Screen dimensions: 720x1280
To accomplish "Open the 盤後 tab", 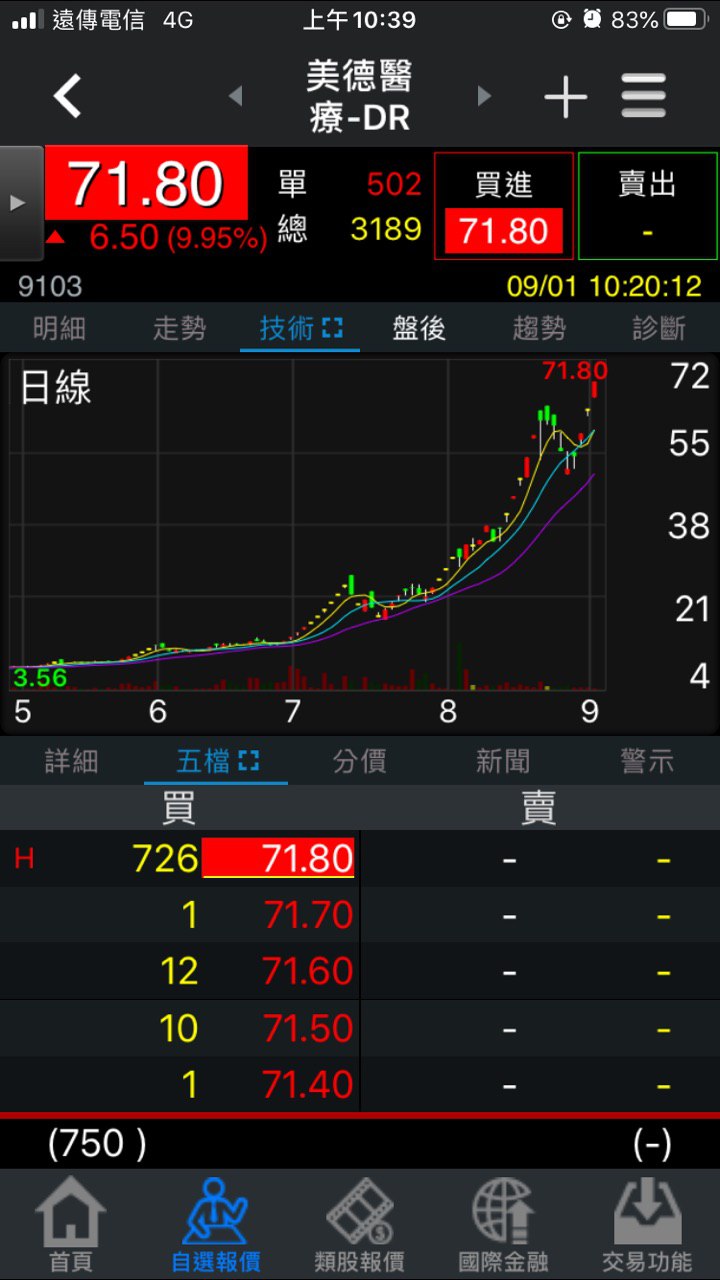I will point(419,328).
